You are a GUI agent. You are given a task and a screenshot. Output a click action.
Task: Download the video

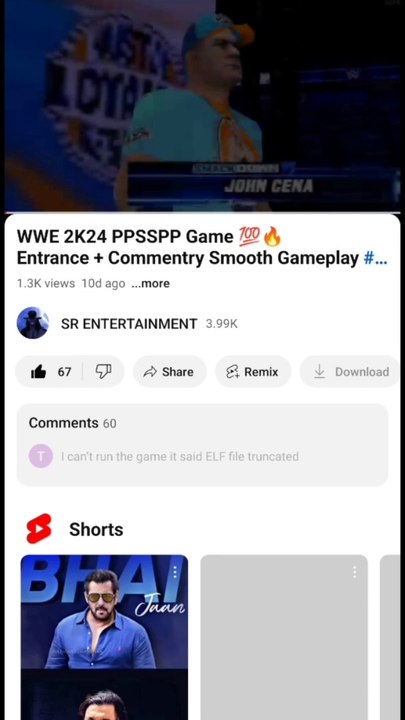click(351, 371)
